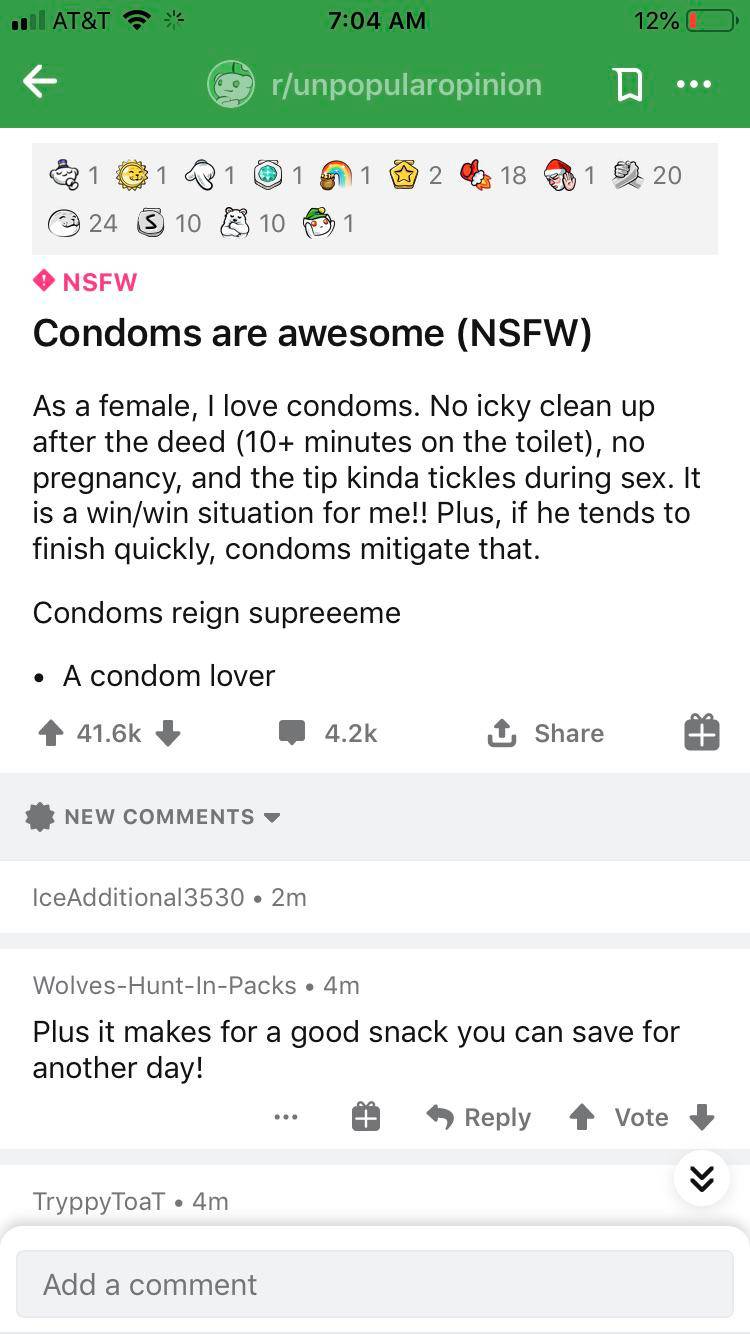Award the Wolves-Hunt-In-Packs comment via gift icon
The width and height of the screenshot is (750, 1334).
point(366,1117)
